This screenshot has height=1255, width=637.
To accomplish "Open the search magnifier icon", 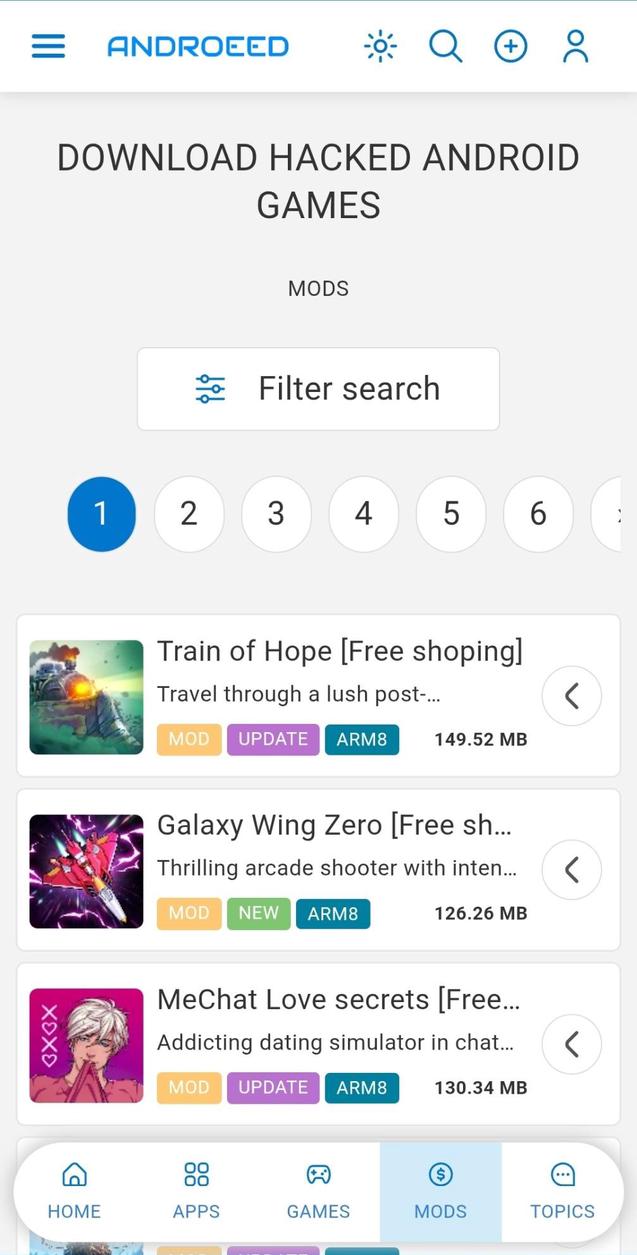I will tap(445, 46).
